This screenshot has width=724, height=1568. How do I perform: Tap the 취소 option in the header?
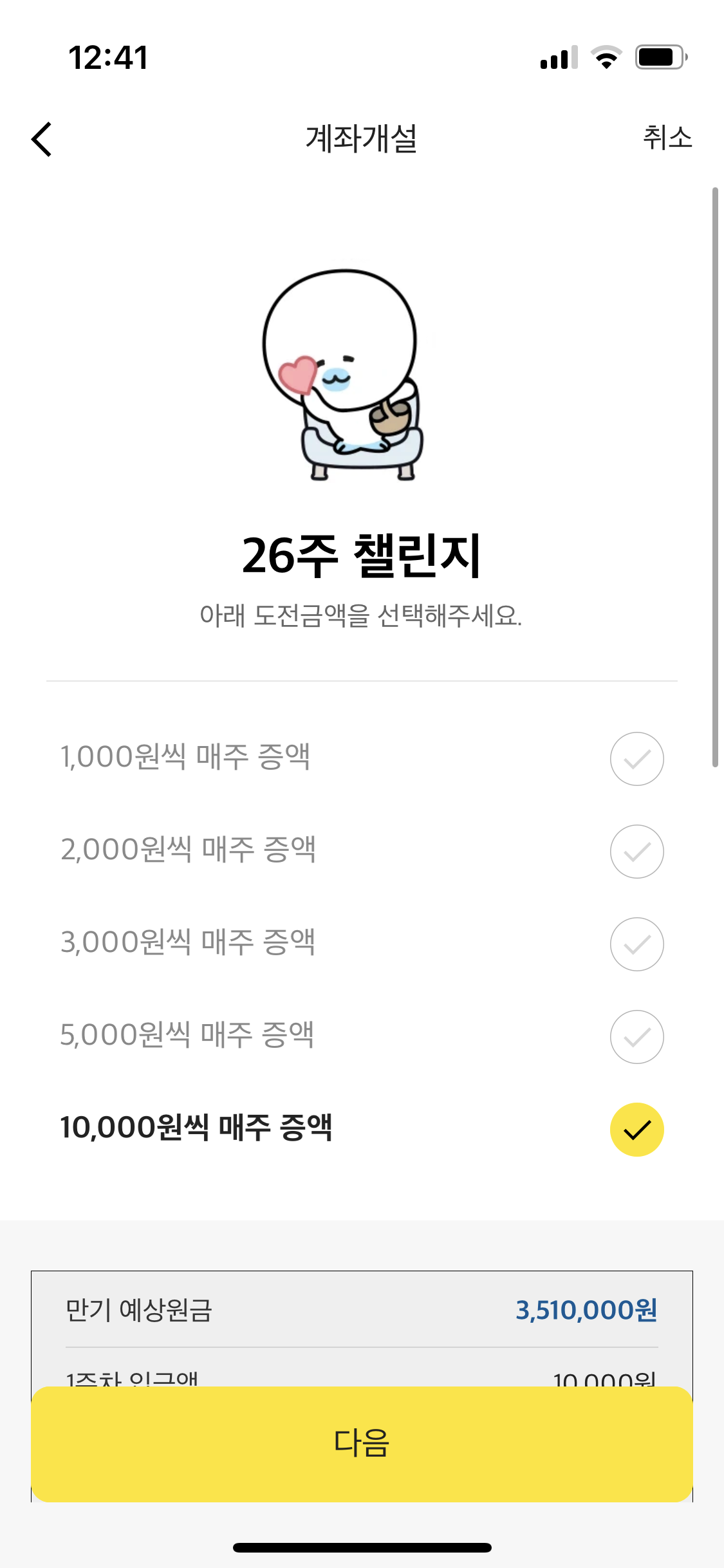click(669, 139)
